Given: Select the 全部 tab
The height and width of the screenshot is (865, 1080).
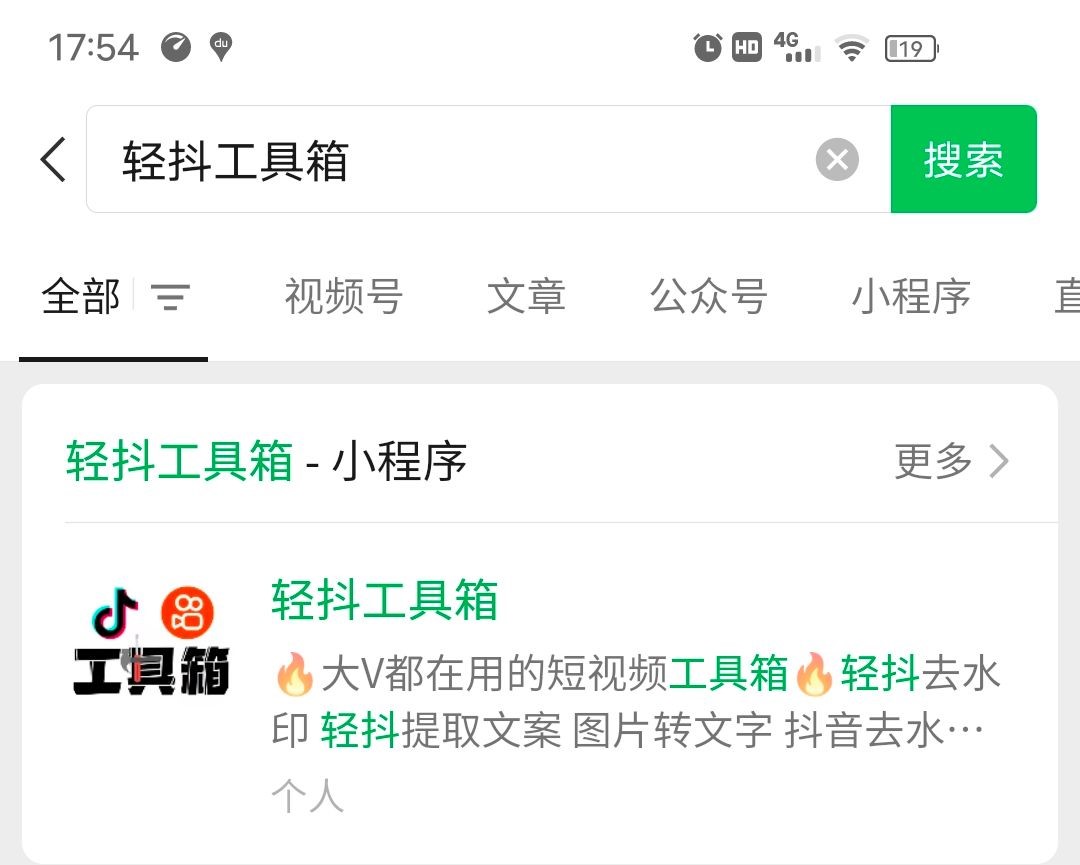Looking at the screenshot, I should pos(80,297).
